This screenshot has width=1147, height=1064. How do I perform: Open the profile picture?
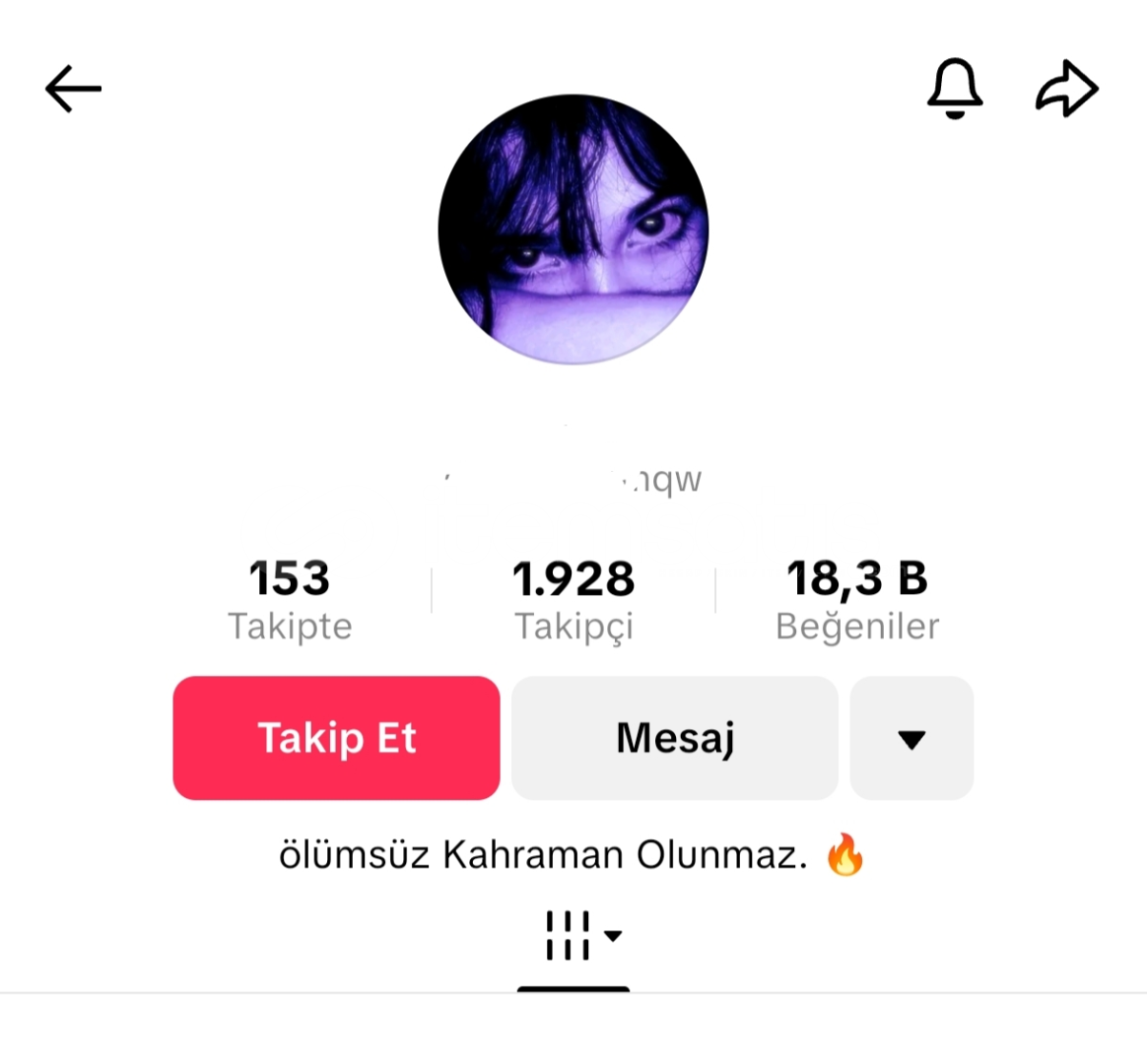pos(573,230)
